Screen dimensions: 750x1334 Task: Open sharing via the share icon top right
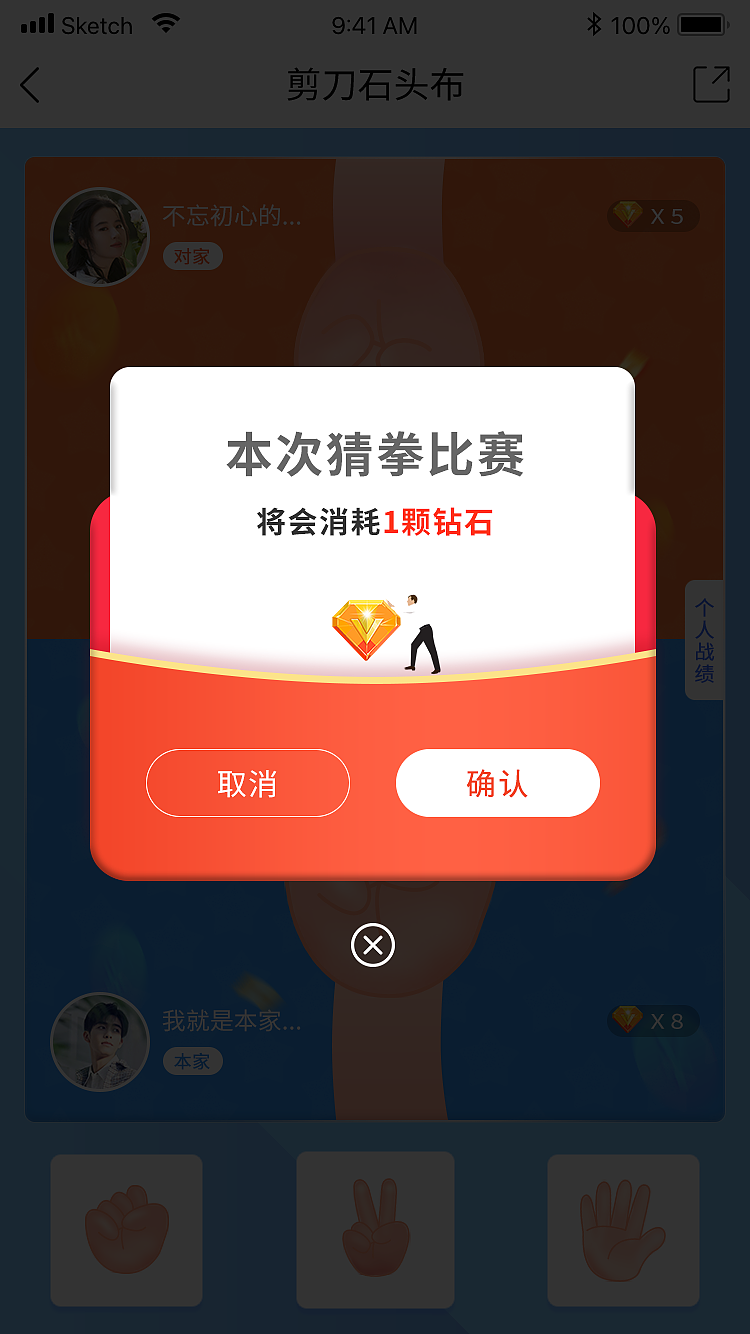click(711, 86)
